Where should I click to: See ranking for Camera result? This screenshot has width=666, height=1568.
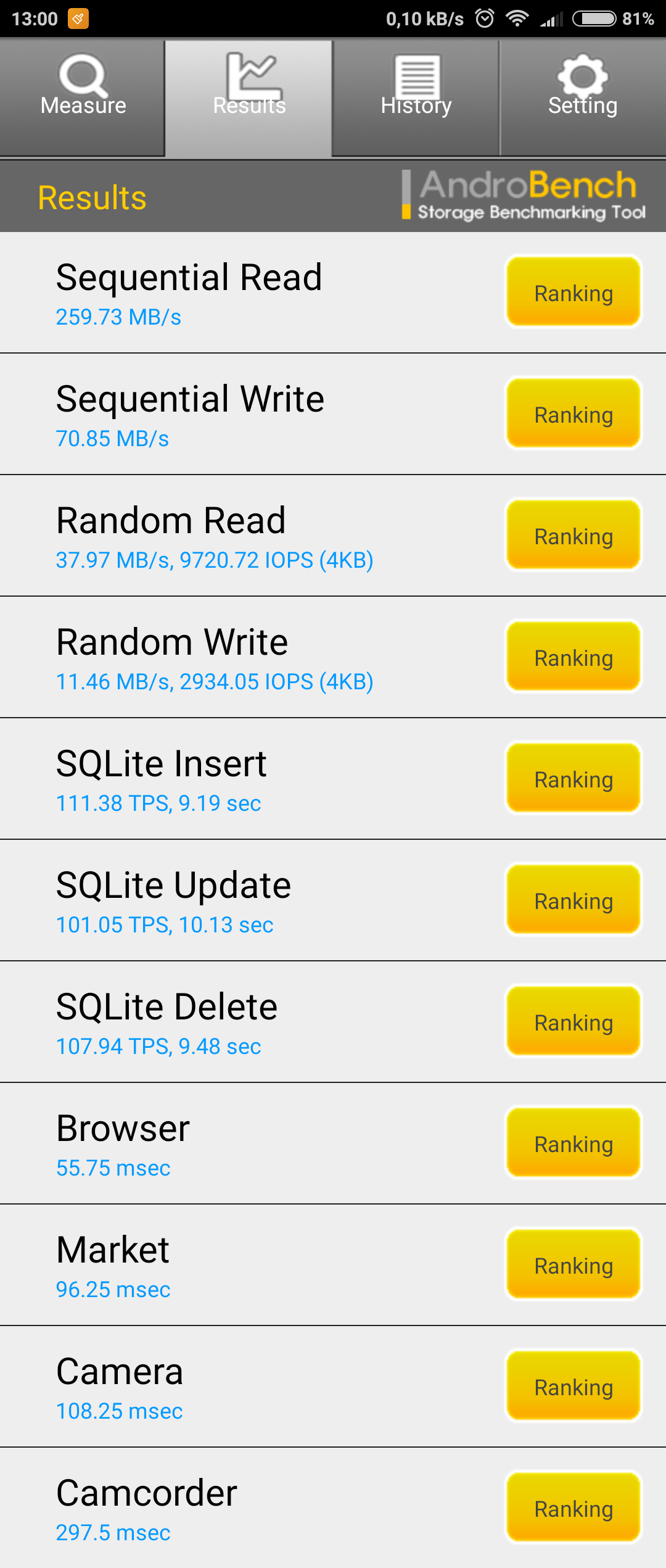[x=573, y=1387]
